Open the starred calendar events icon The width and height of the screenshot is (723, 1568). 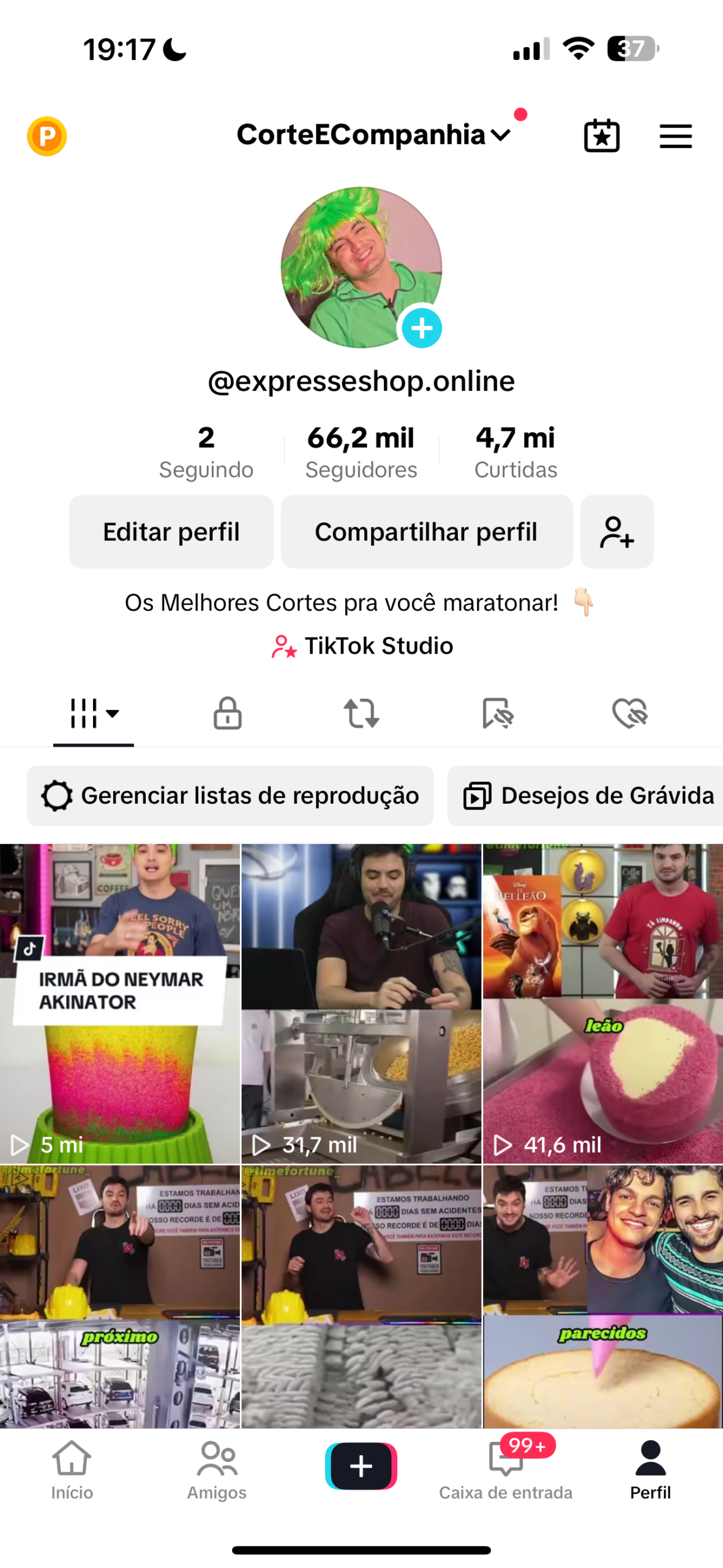click(x=602, y=135)
